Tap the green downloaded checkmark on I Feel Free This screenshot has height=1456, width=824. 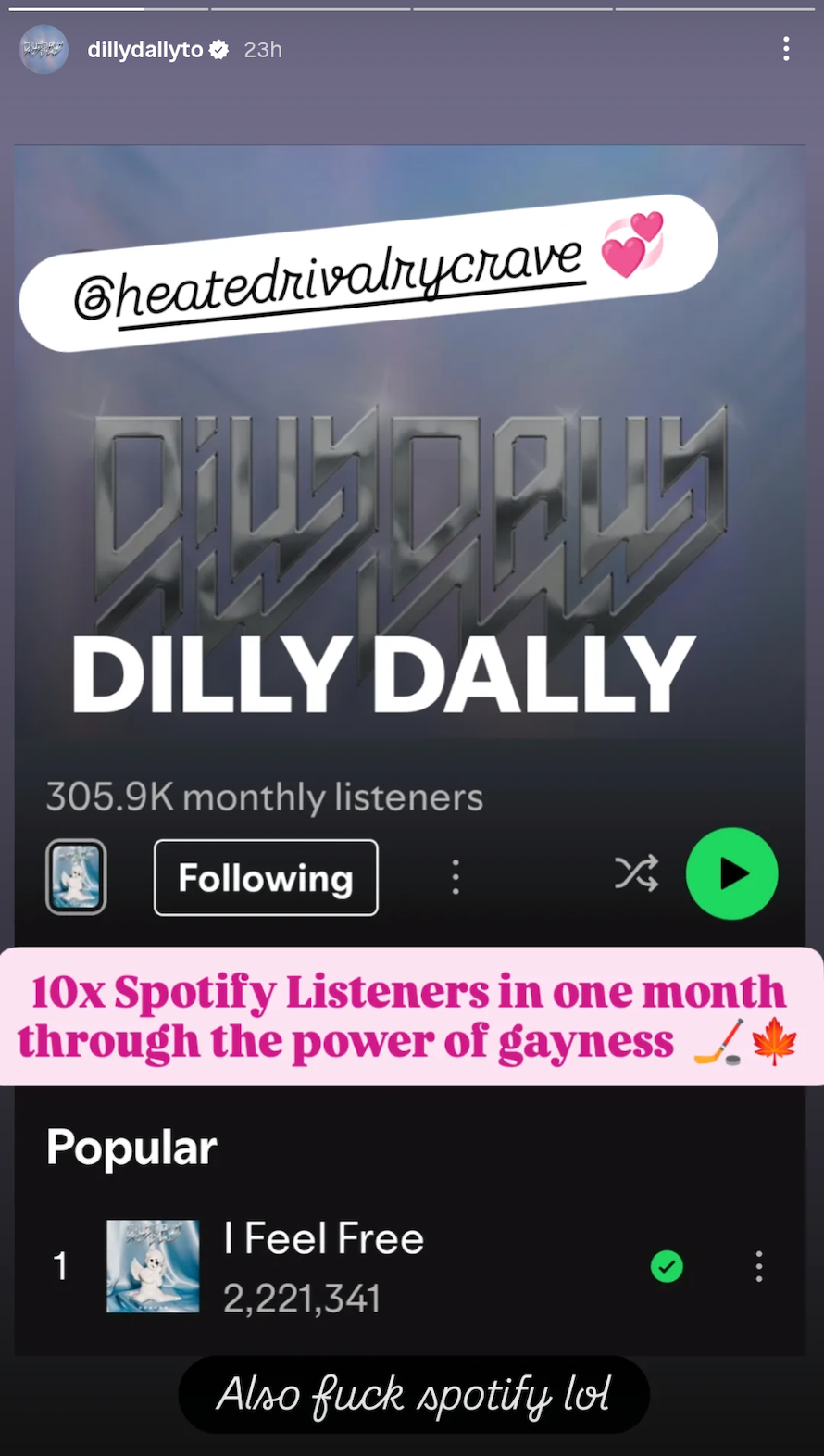(x=667, y=1266)
